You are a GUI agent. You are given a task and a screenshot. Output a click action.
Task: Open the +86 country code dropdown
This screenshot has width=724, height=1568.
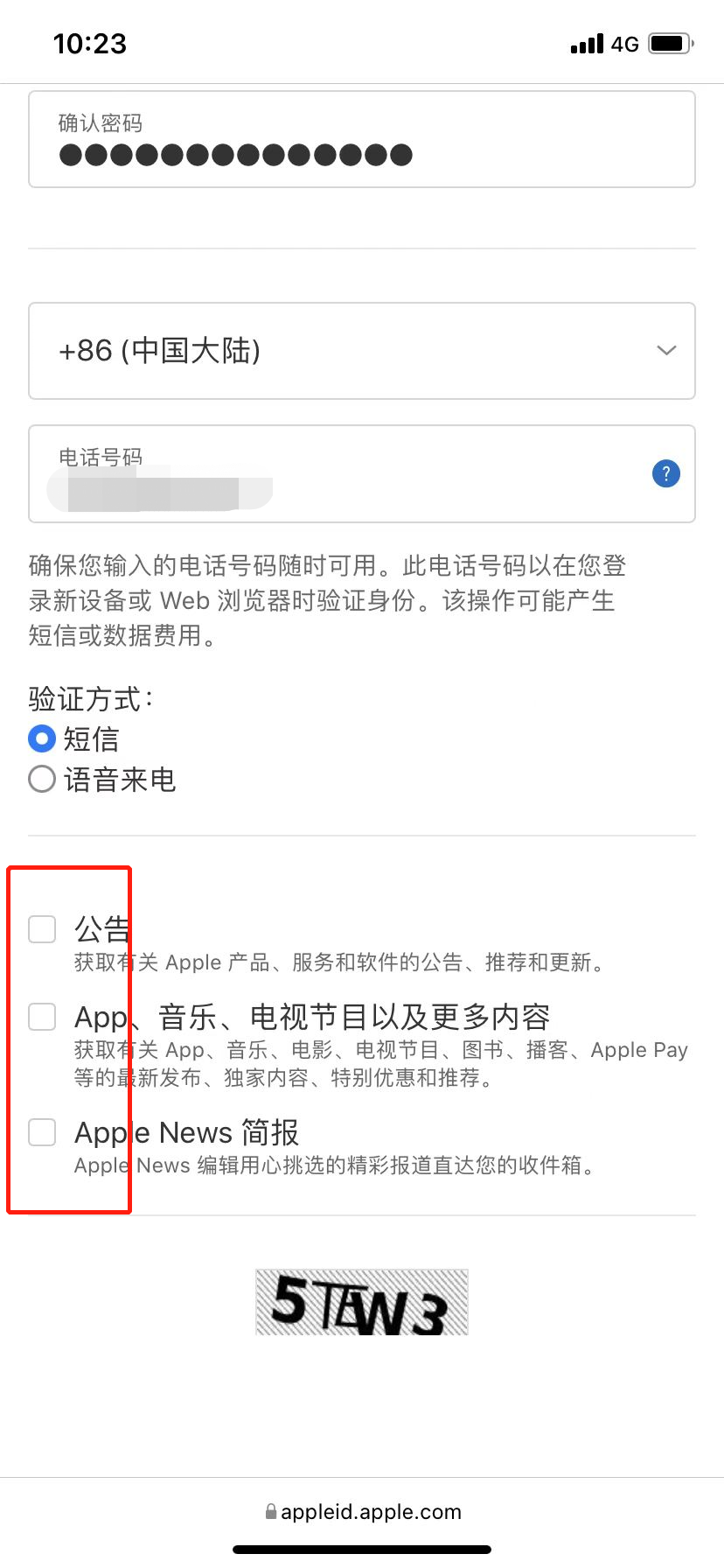362,351
